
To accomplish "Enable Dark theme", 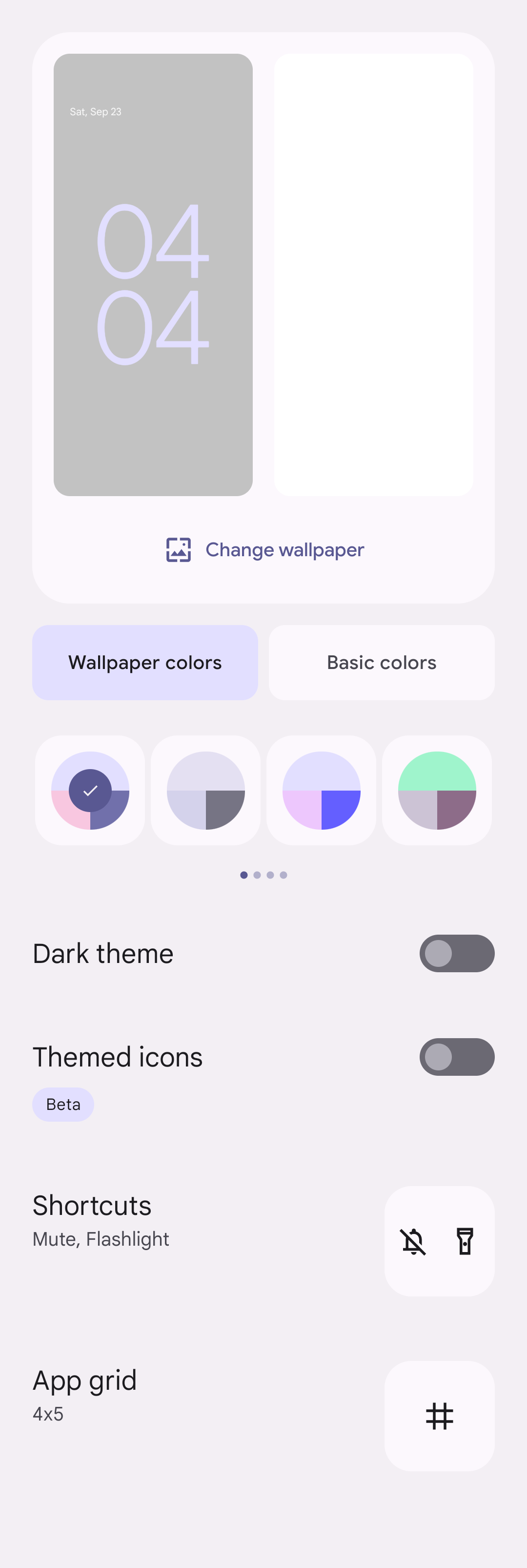I will (x=456, y=953).
